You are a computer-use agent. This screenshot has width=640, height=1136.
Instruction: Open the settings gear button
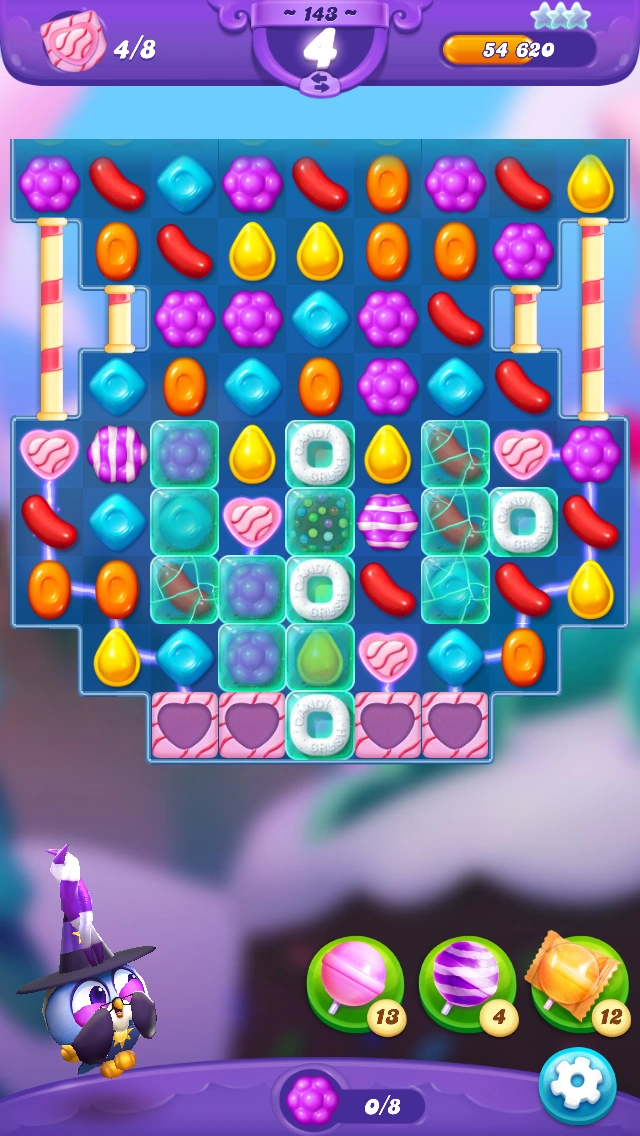577,1085
